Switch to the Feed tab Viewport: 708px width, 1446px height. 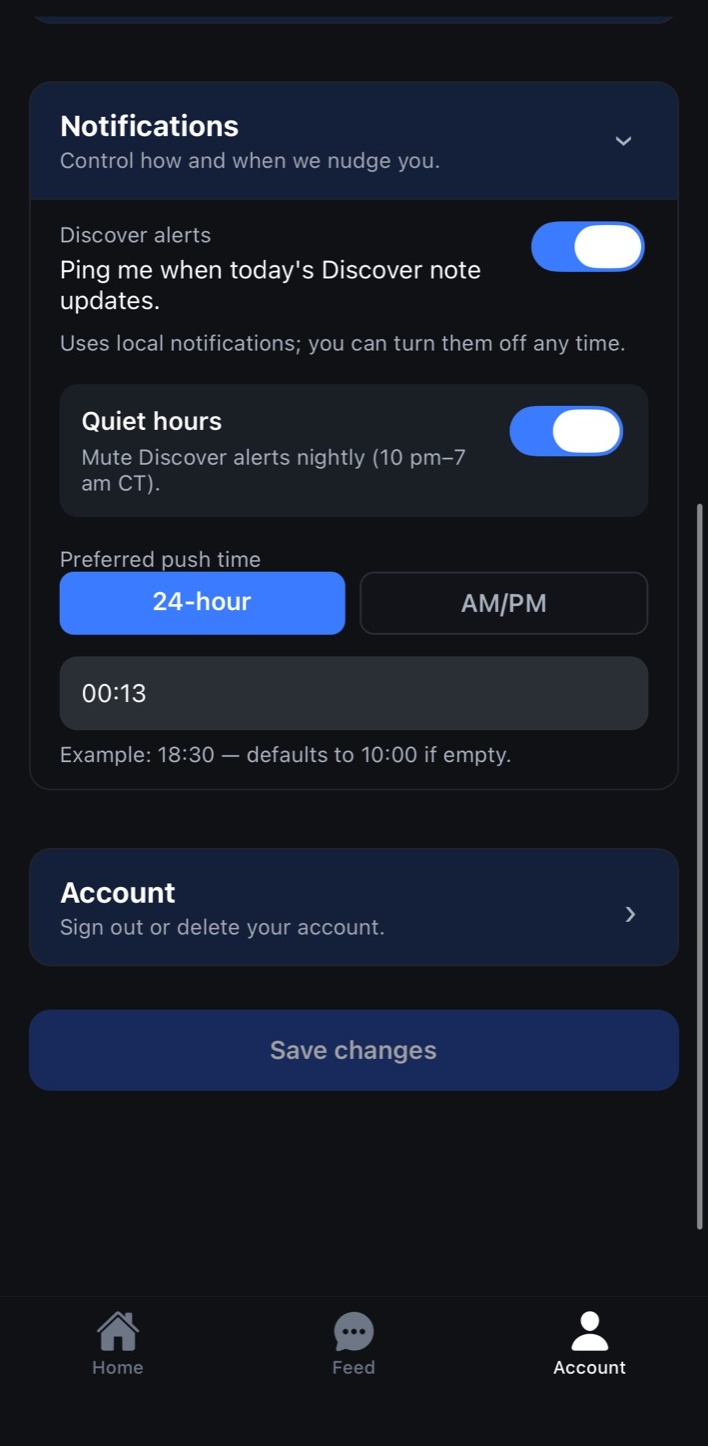(x=353, y=1343)
